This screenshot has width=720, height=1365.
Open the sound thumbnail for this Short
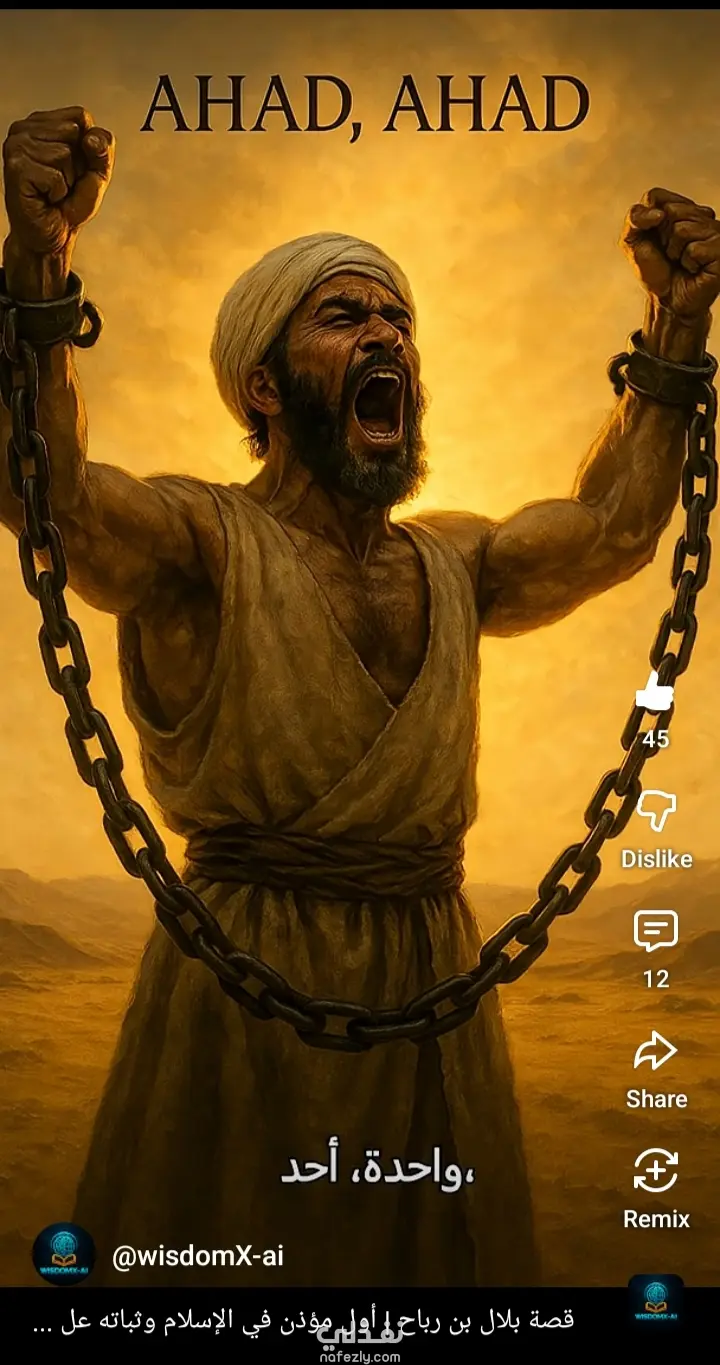coord(655,1300)
